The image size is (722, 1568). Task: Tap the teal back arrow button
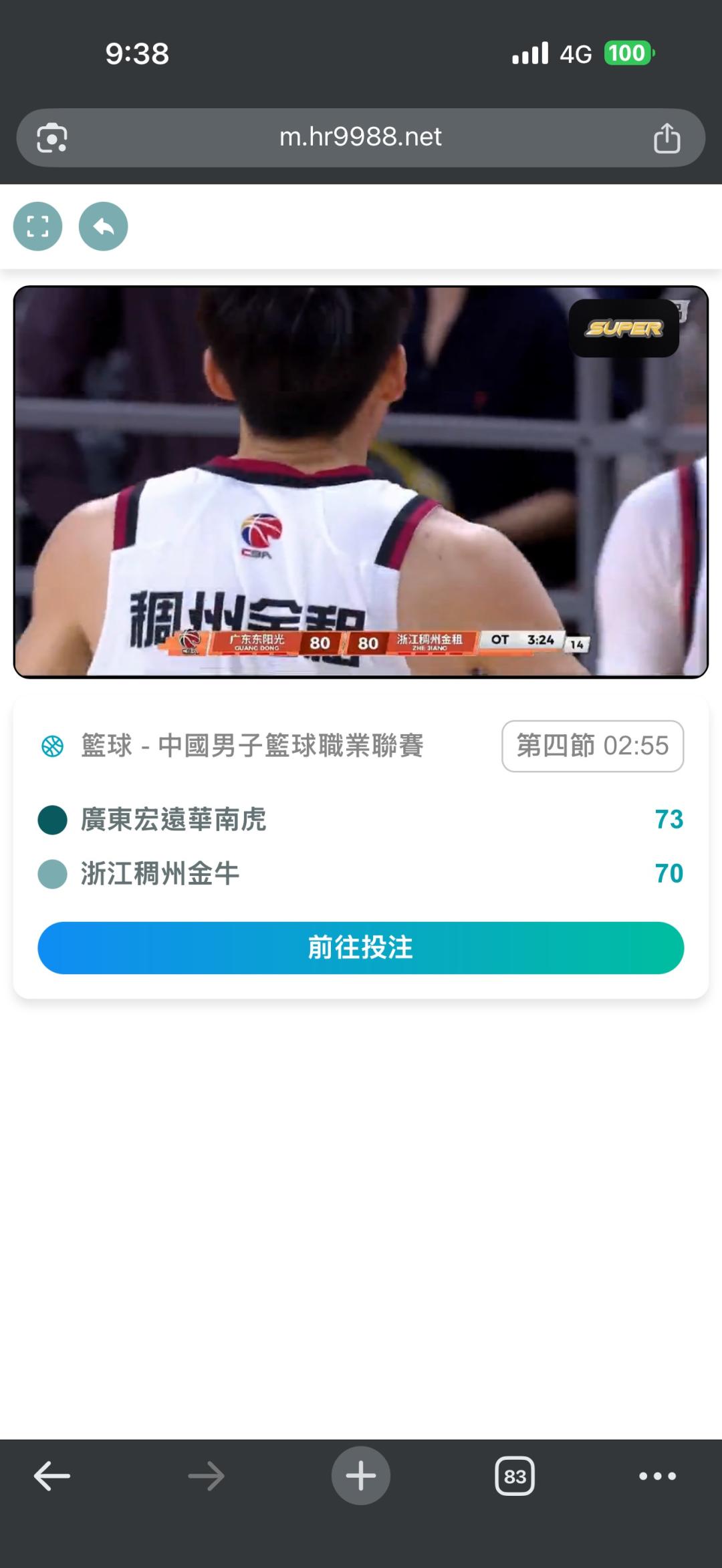point(103,226)
